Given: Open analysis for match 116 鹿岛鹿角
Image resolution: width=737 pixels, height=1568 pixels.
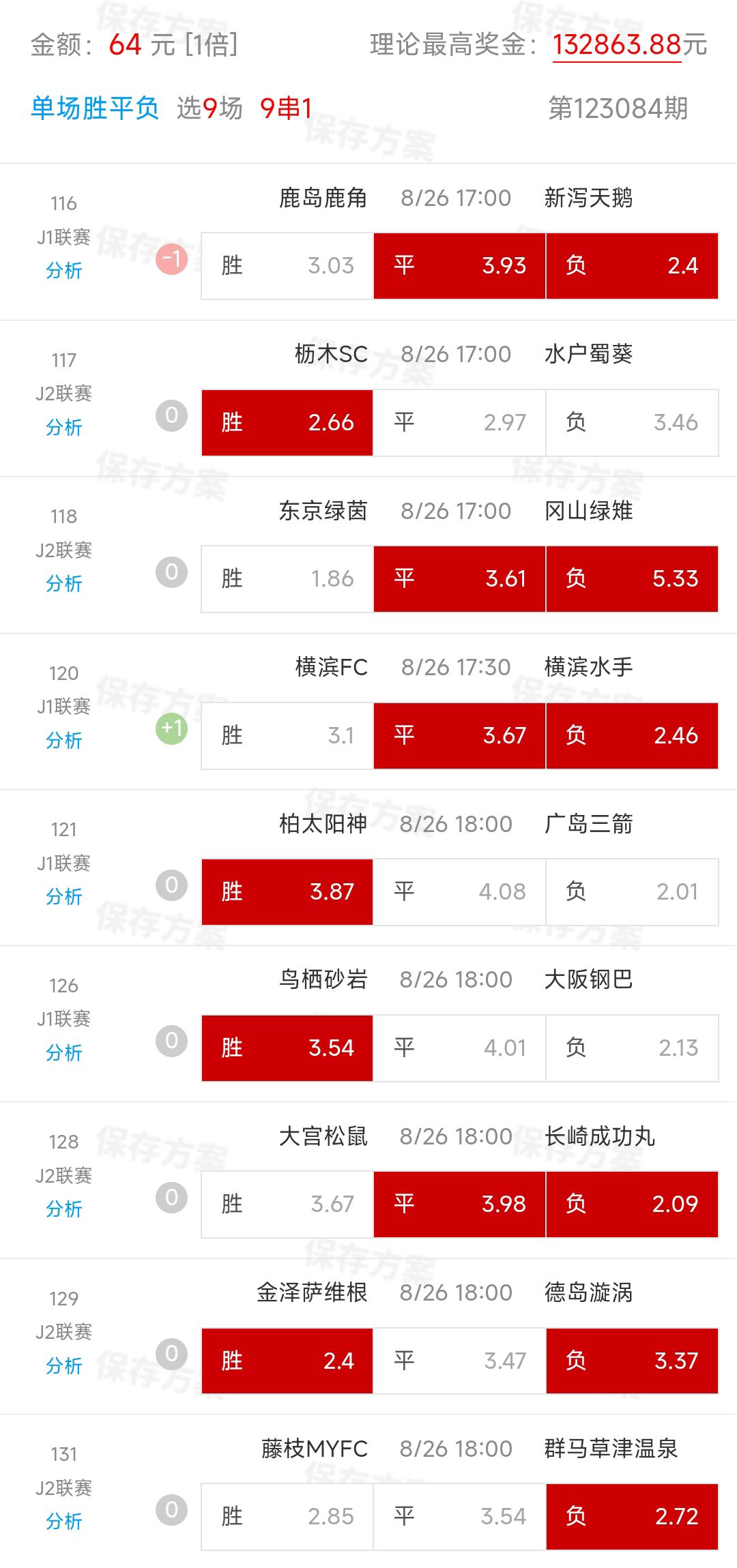Looking at the screenshot, I should coord(63,271).
